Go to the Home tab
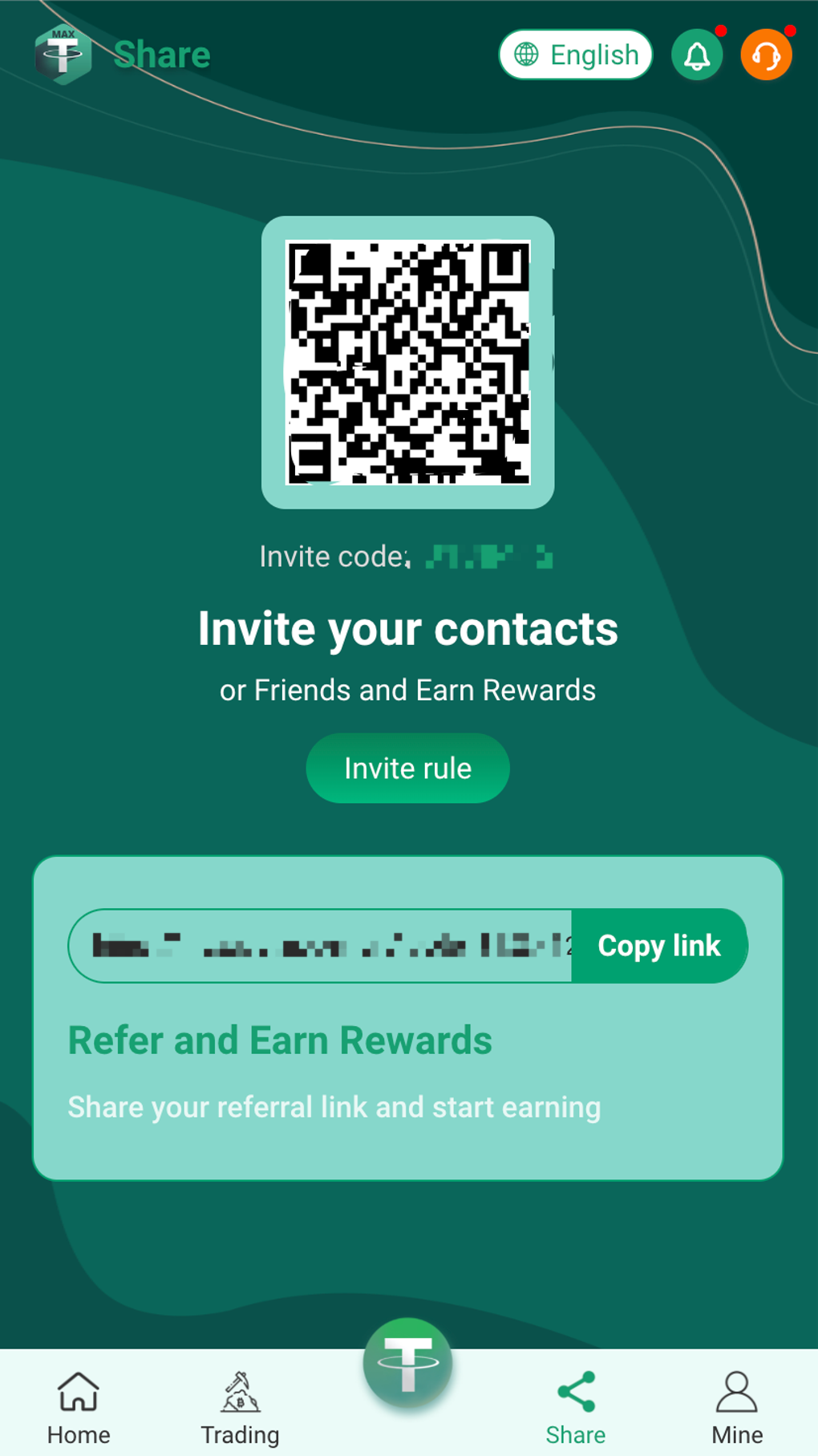The width and height of the screenshot is (818, 1456). (x=79, y=1406)
